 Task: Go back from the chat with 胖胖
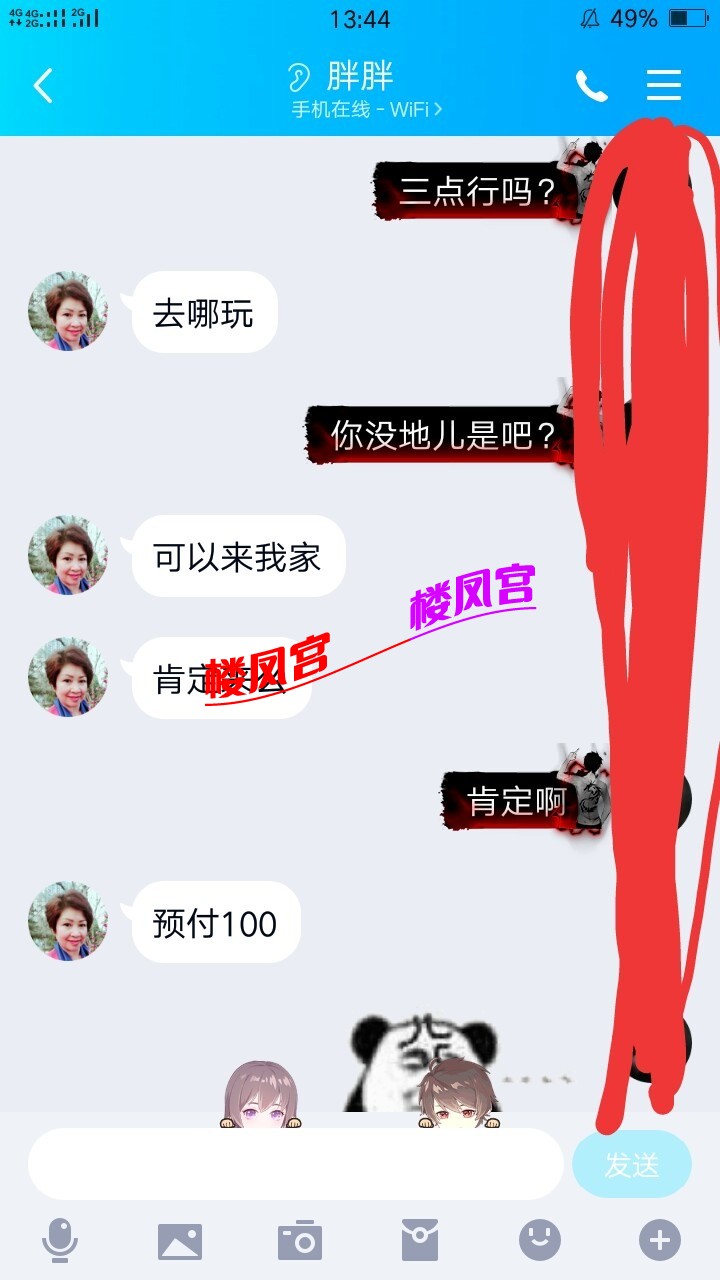coord(42,86)
